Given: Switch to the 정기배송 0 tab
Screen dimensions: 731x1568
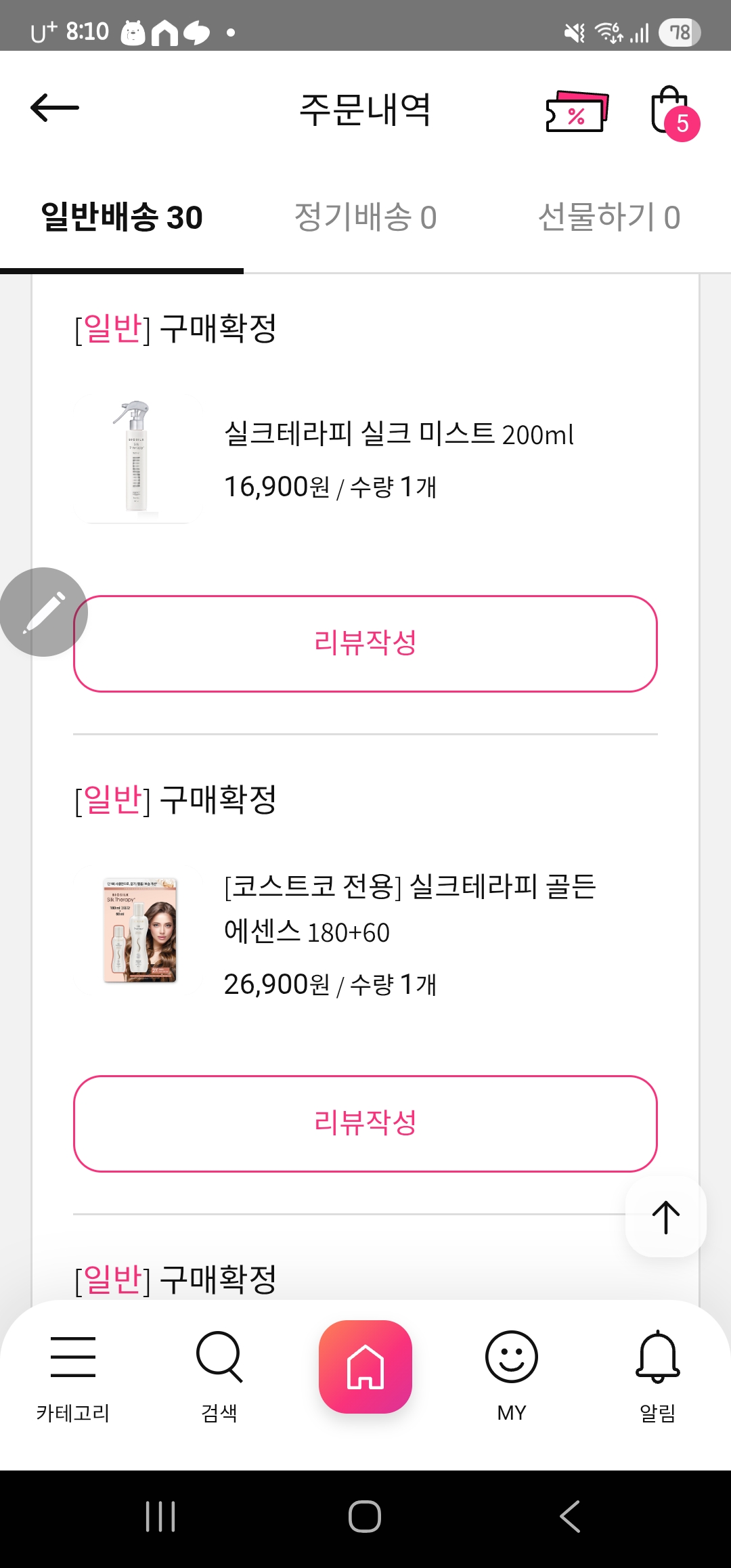Looking at the screenshot, I should [365, 217].
